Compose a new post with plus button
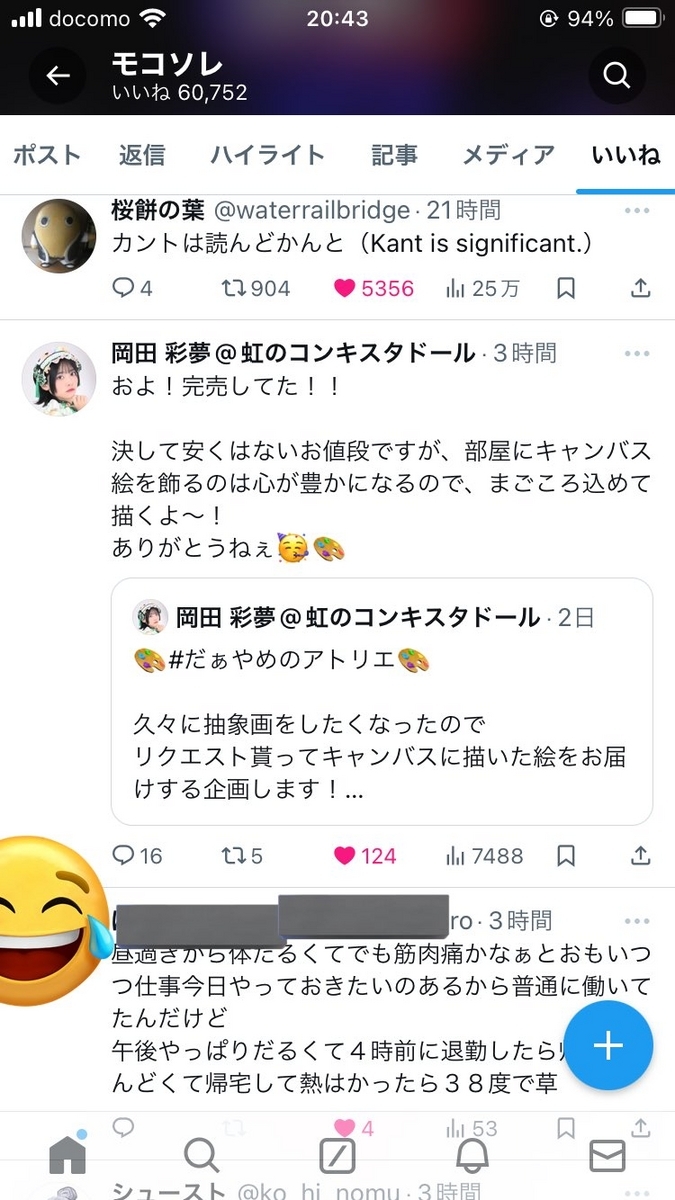Viewport: 675px width, 1200px height. coord(608,1046)
